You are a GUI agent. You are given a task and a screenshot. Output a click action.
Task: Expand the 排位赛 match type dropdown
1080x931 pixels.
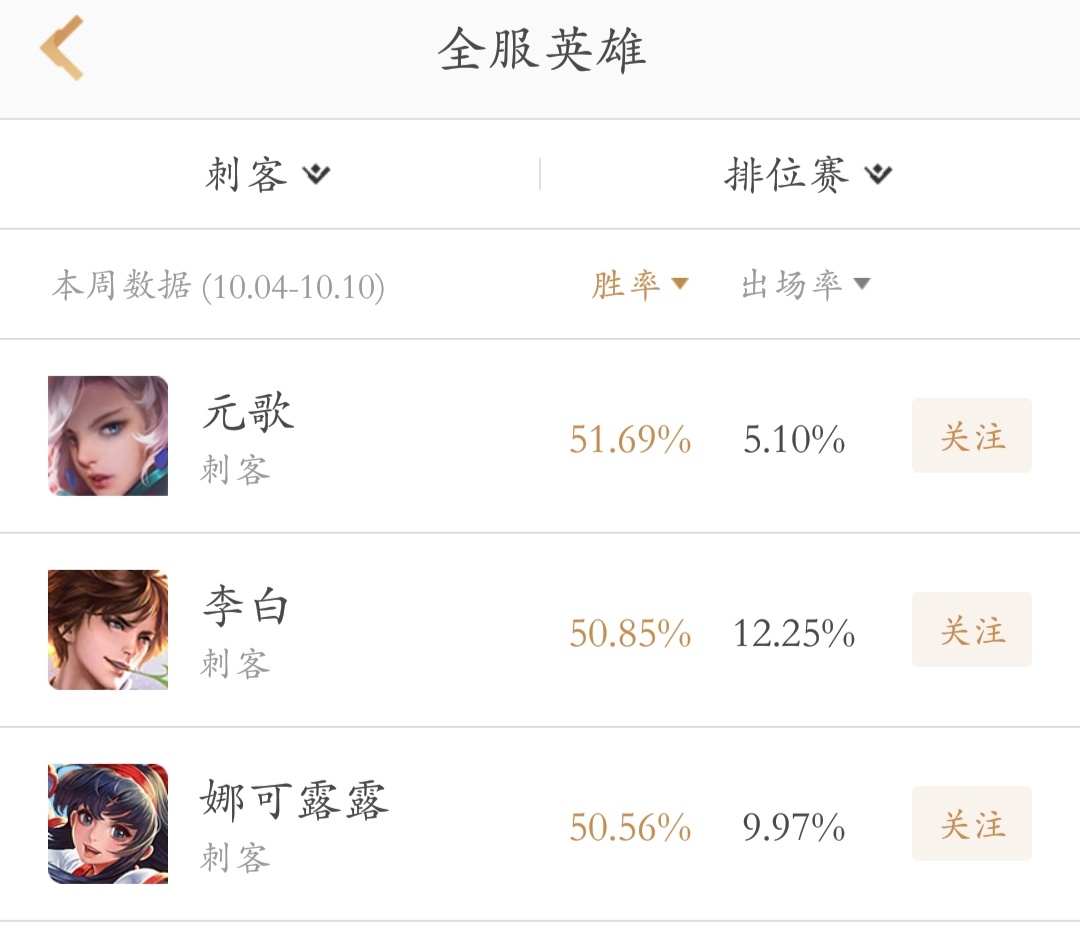808,175
